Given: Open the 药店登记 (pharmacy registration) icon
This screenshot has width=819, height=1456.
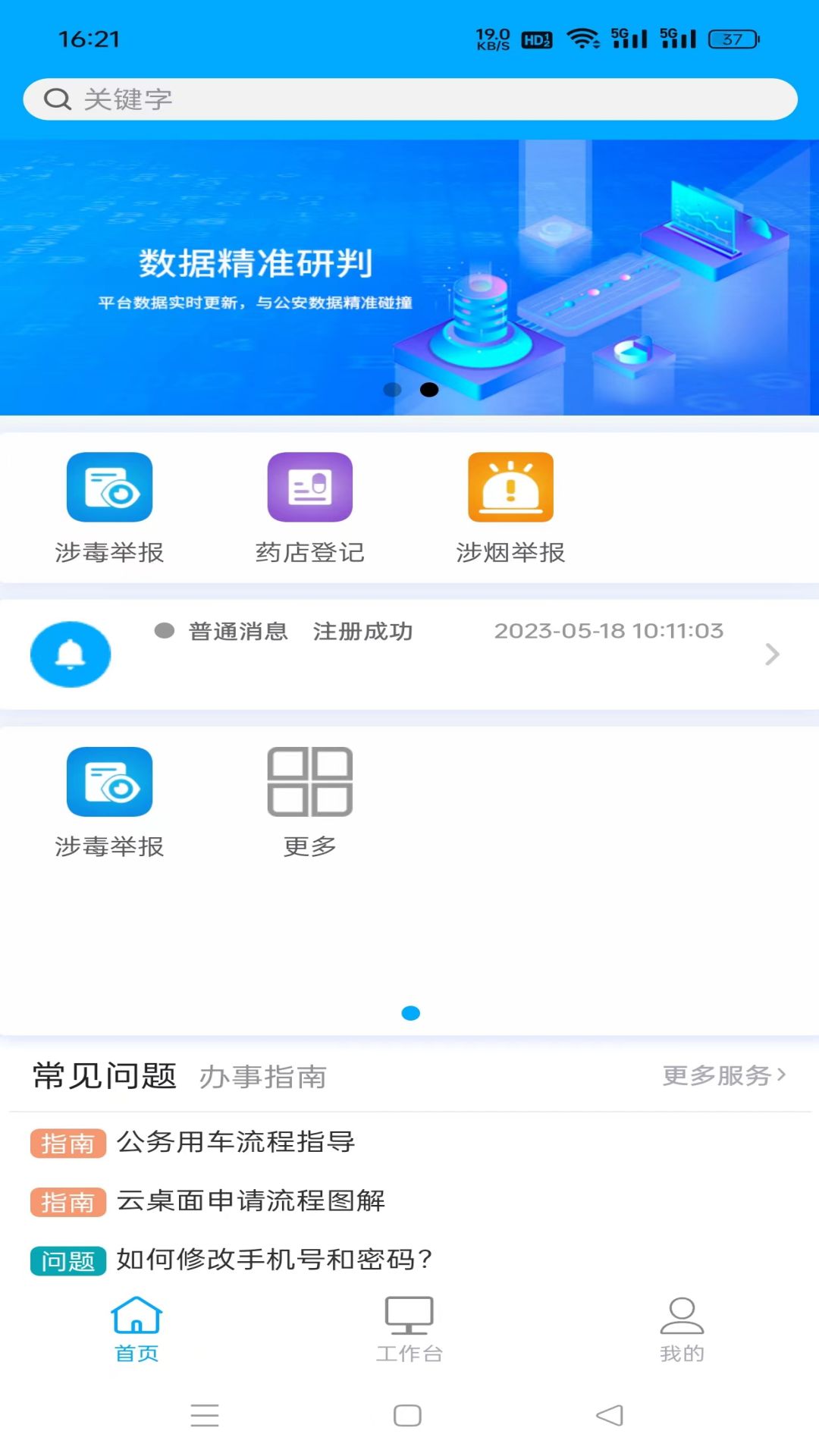Looking at the screenshot, I should tap(309, 488).
